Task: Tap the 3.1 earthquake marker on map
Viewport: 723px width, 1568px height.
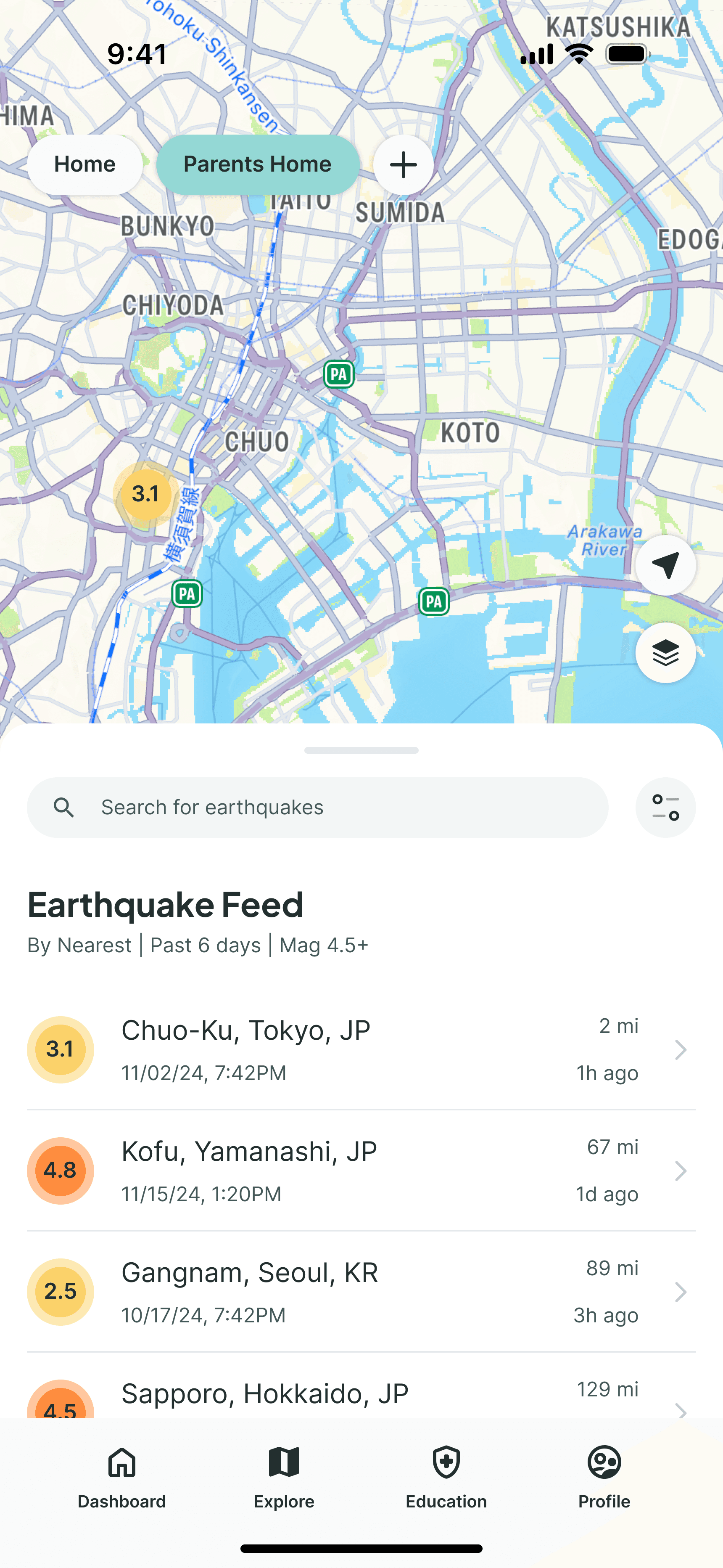Action: (145, 494)
